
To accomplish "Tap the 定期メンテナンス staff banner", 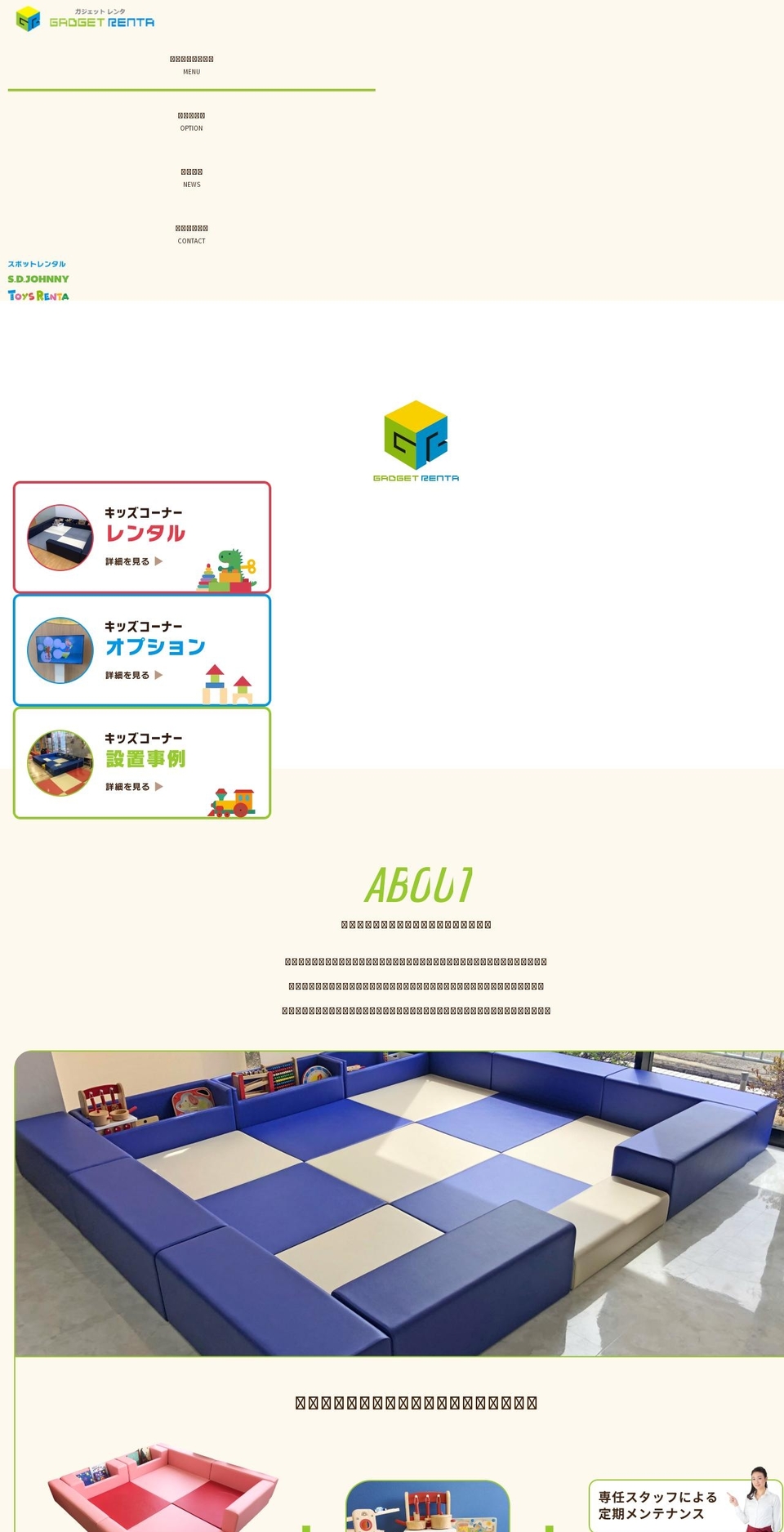I will coord(684,1504).
